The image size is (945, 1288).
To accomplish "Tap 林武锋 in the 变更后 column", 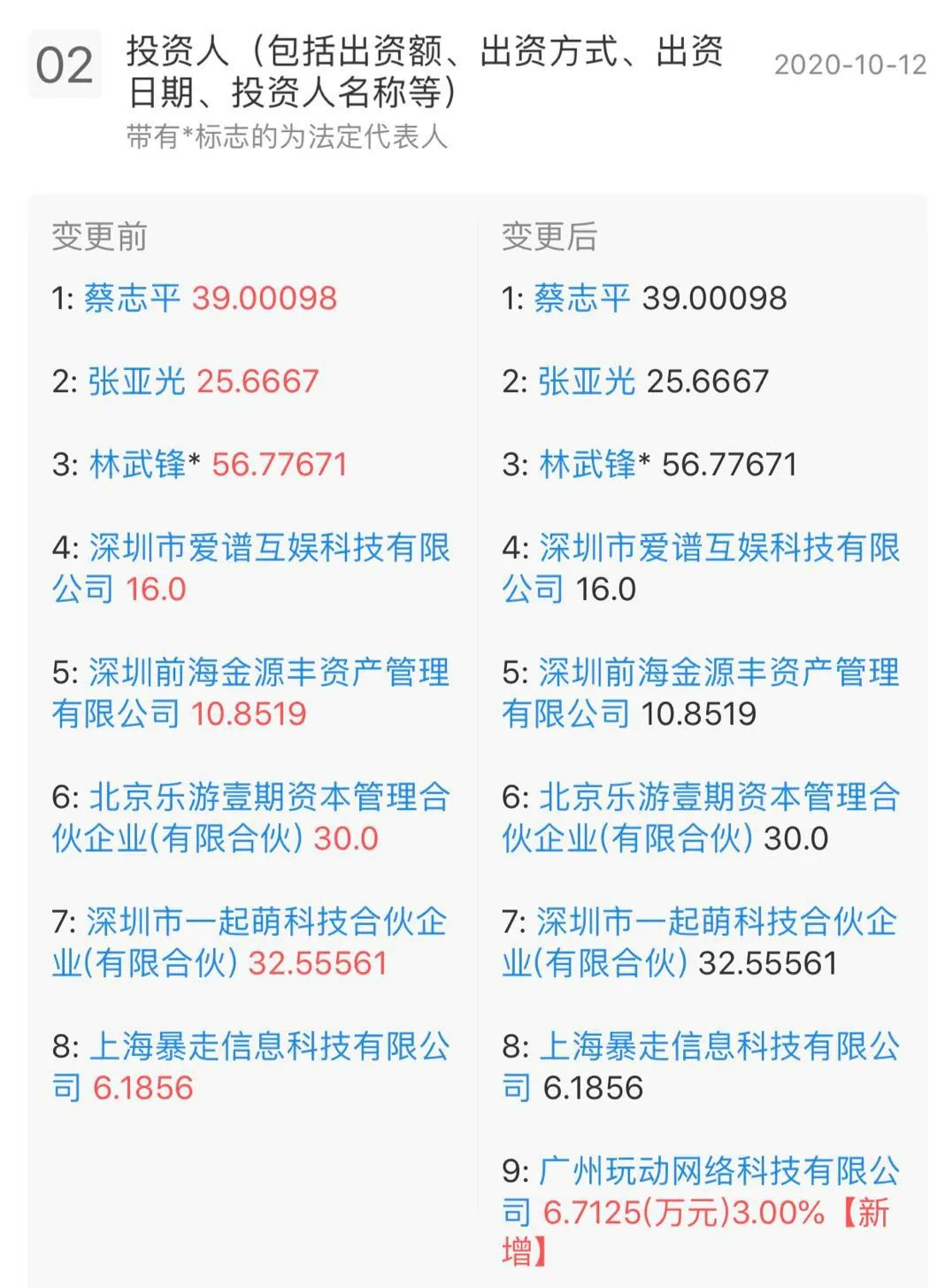I will coord(588,465).
